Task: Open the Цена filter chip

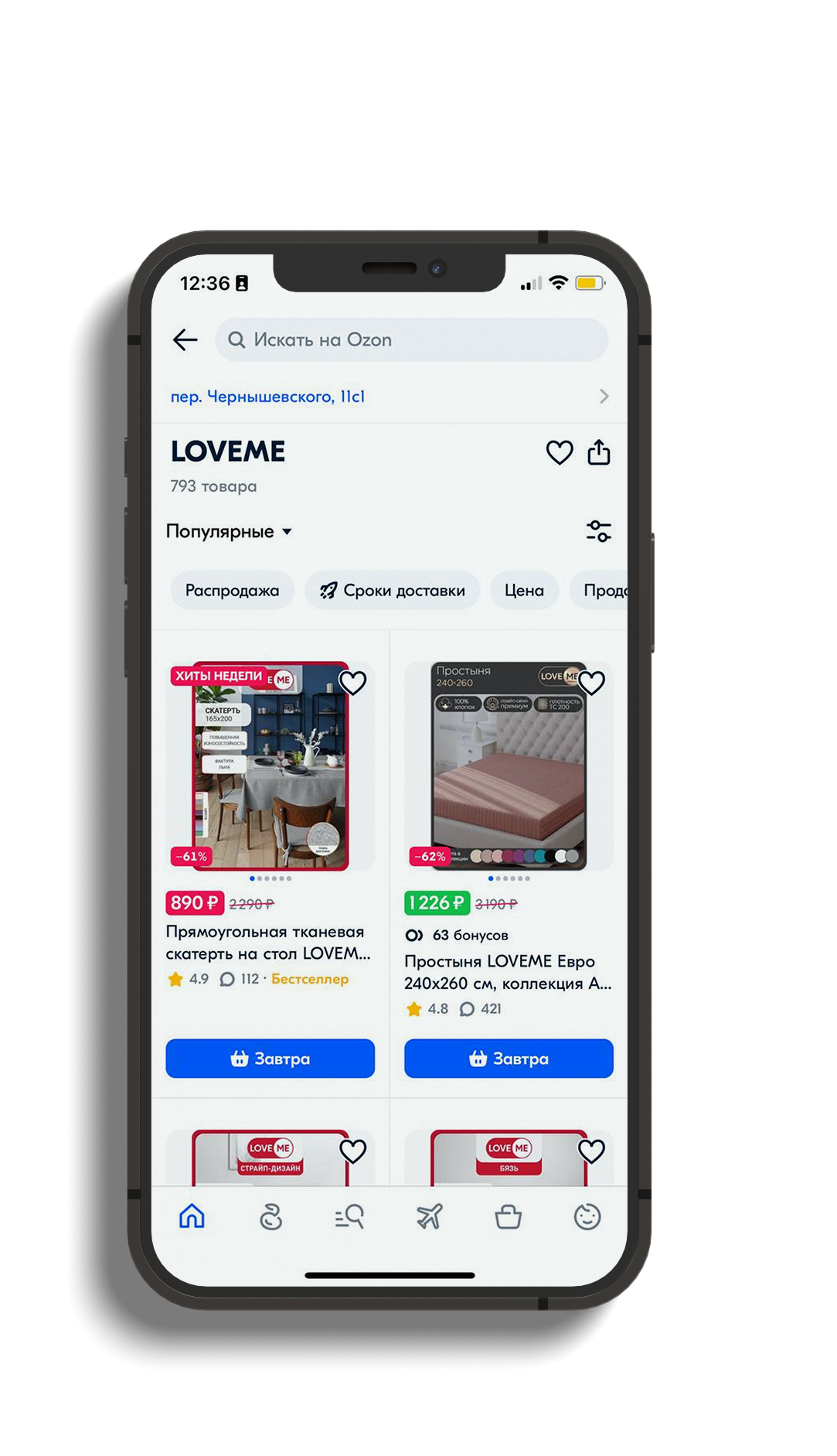Action: click(524, 590)
